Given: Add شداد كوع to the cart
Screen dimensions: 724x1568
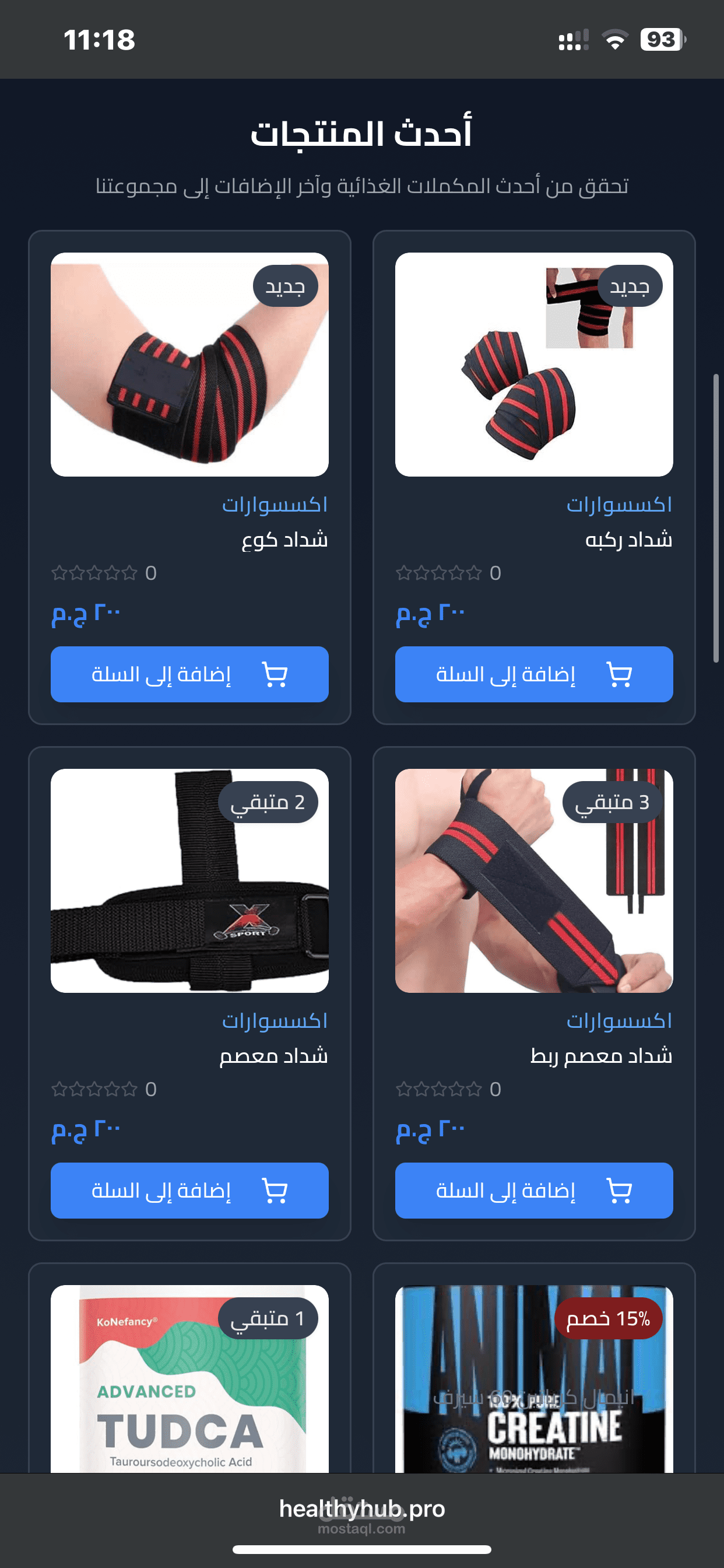Looking at the screenshot, I should tap(189, 674).
